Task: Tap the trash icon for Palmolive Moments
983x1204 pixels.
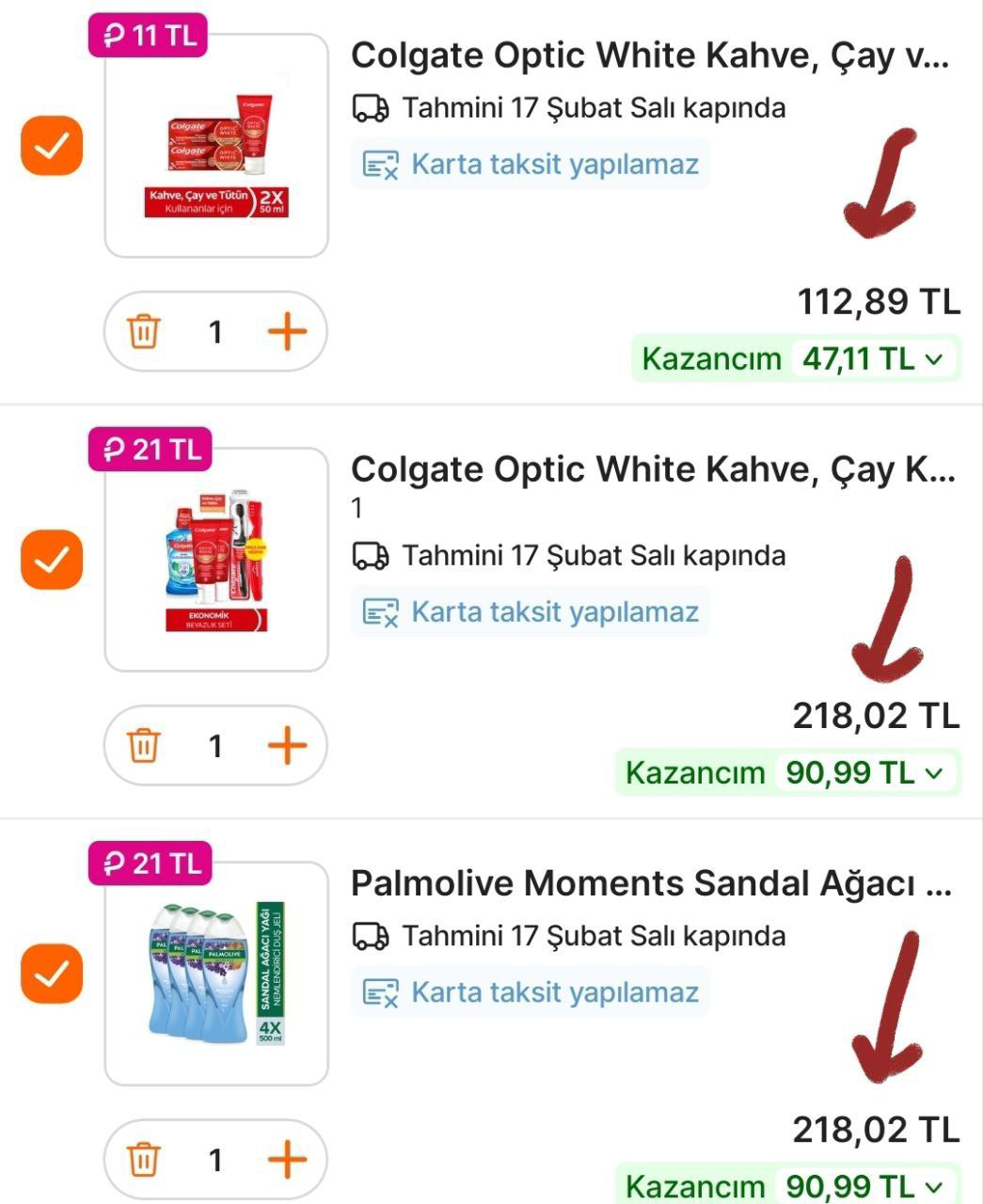Action: 143,1160
